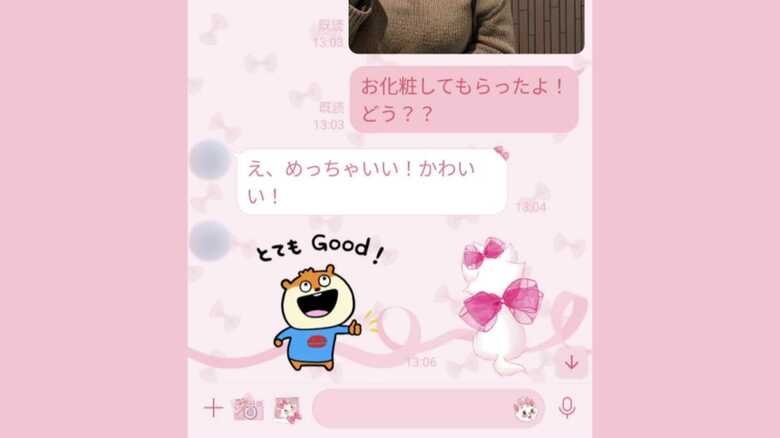Tap the message input field
This screenshot has height=438, width=780.
click(410, 408)
